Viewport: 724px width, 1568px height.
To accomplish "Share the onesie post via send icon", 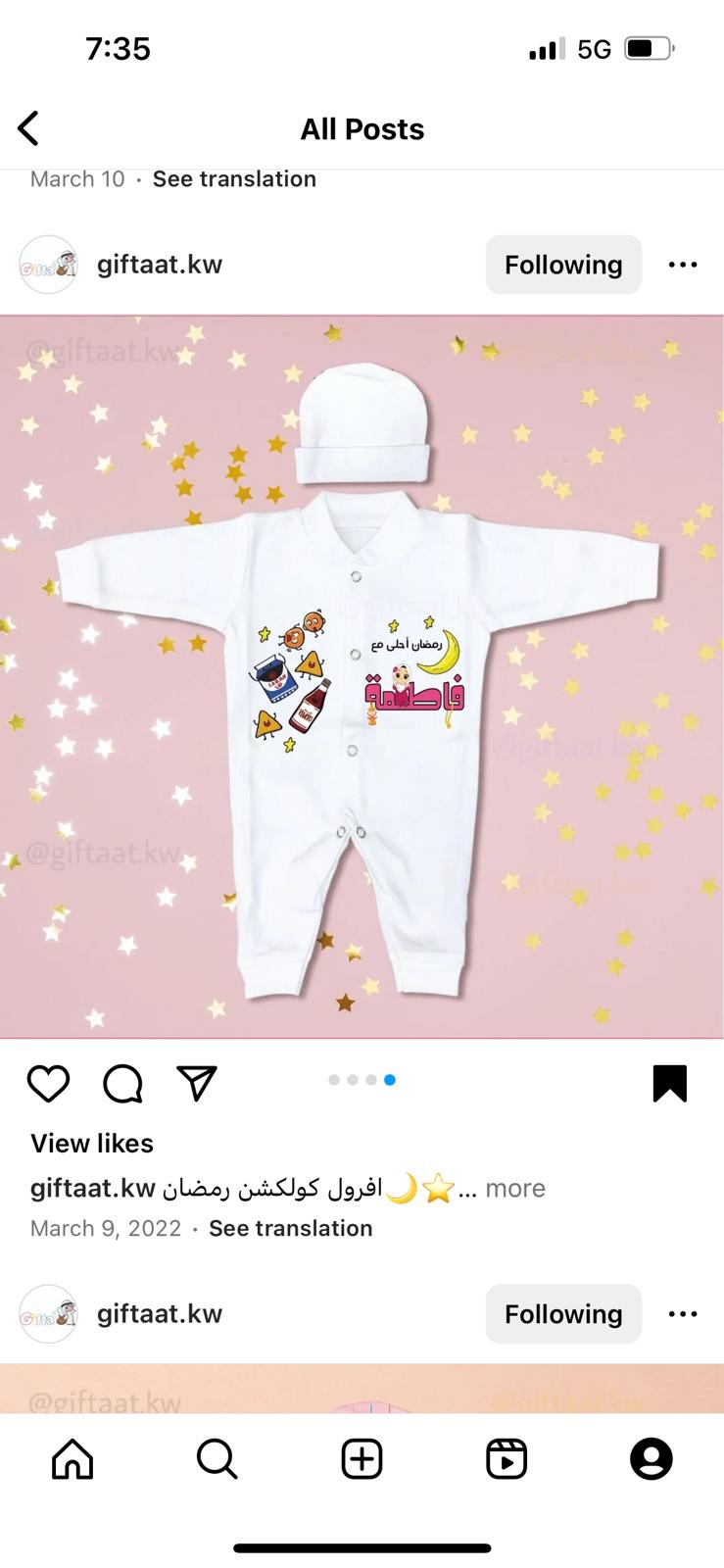I will coord(197,1083).
